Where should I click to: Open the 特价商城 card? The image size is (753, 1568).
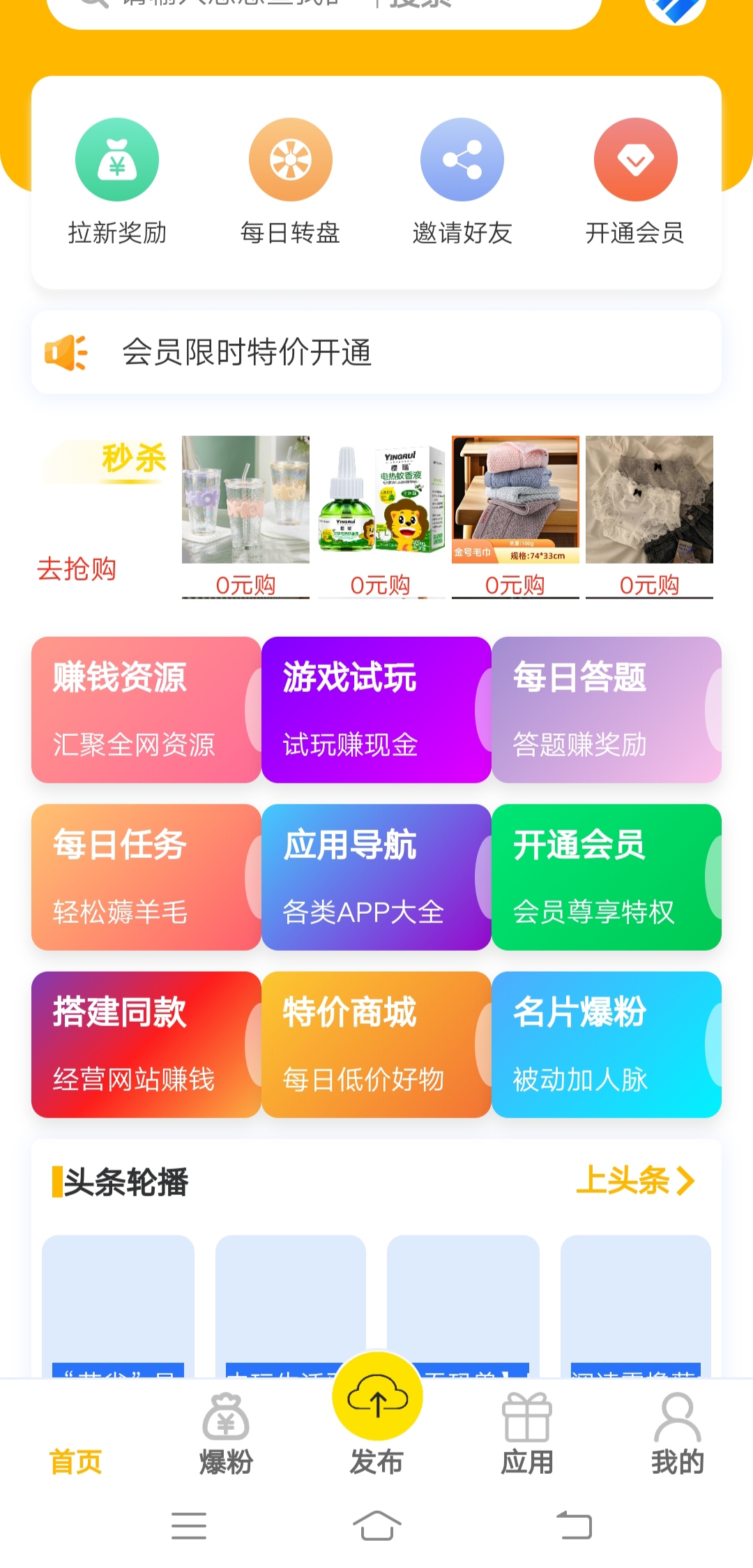pyautogui.click(x=376, y=1044)
